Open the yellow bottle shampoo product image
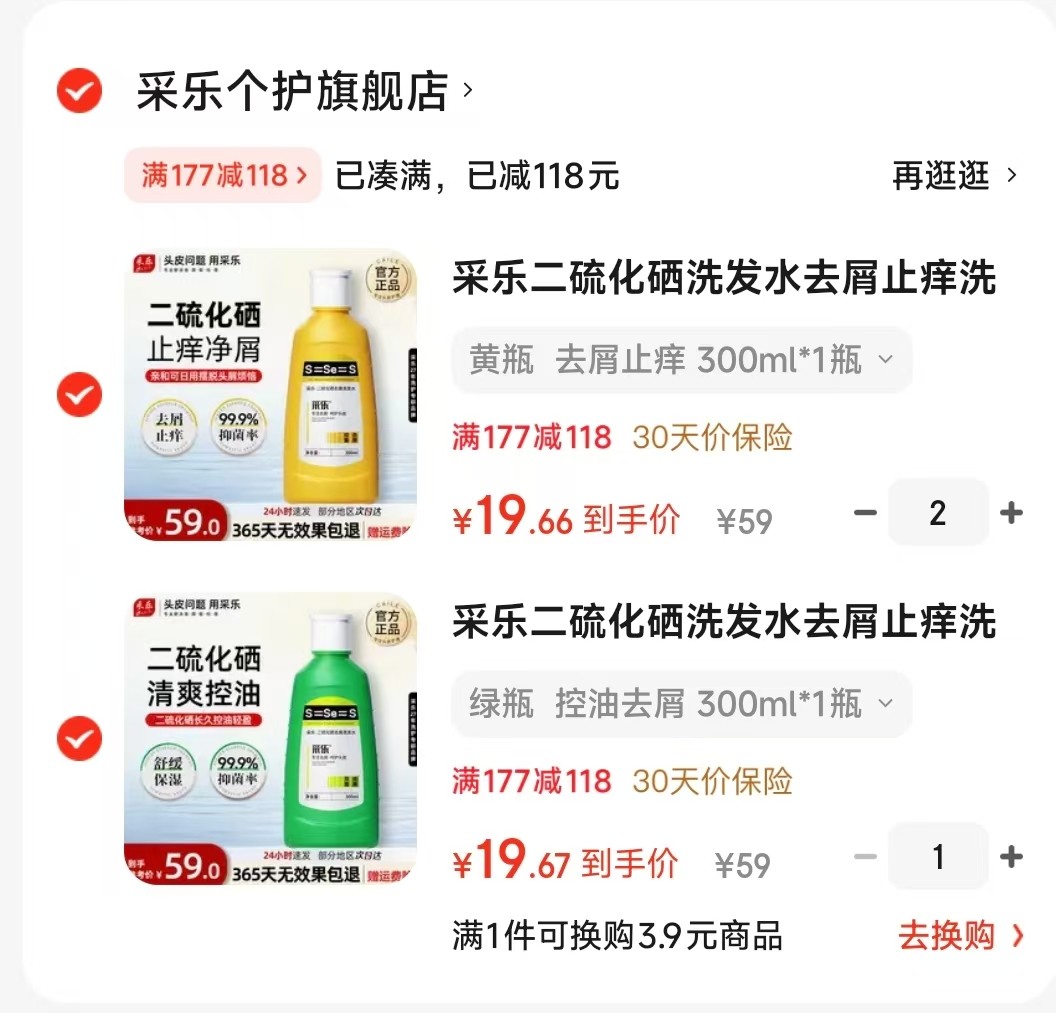1056x1013 pixels. click(x=270, y=395)
